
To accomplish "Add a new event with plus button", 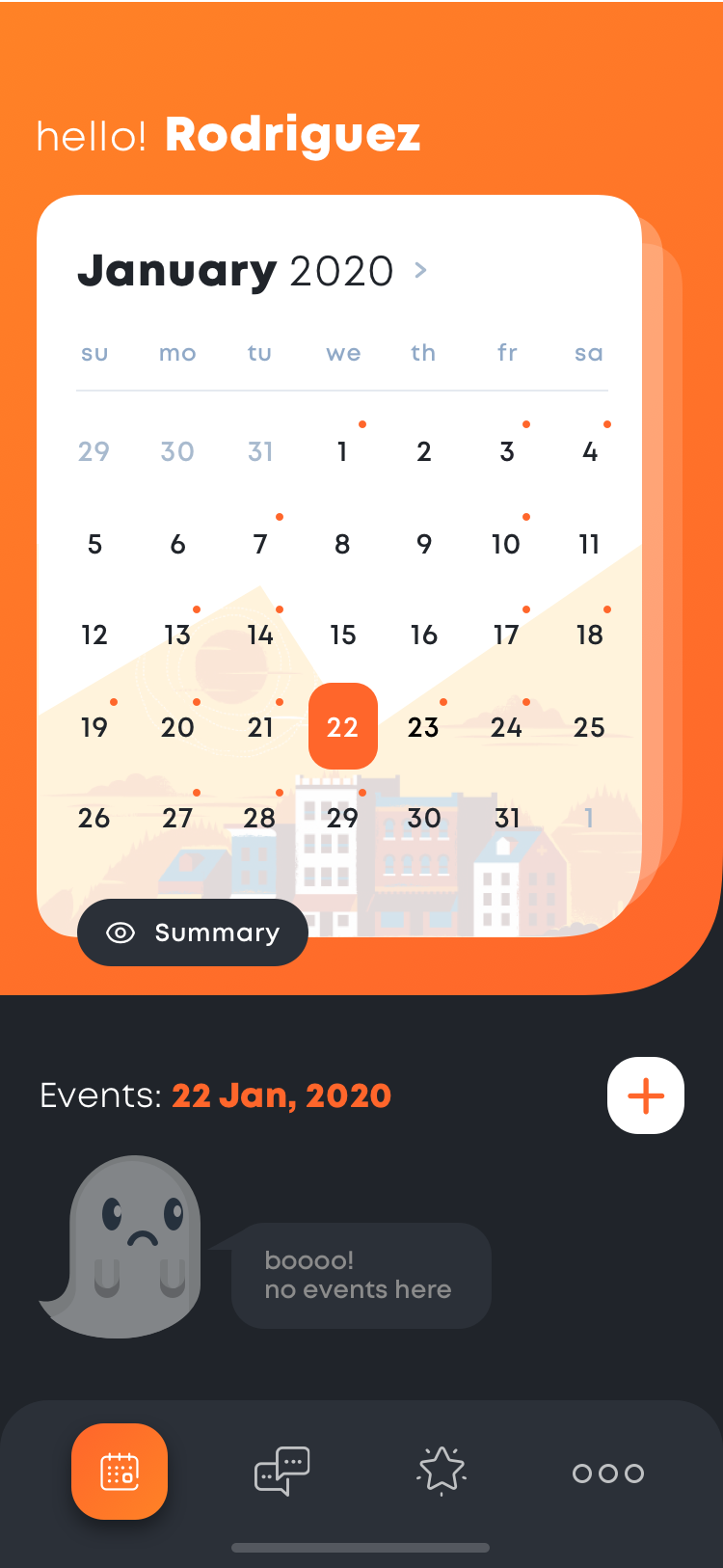I will coord(645,1095).
